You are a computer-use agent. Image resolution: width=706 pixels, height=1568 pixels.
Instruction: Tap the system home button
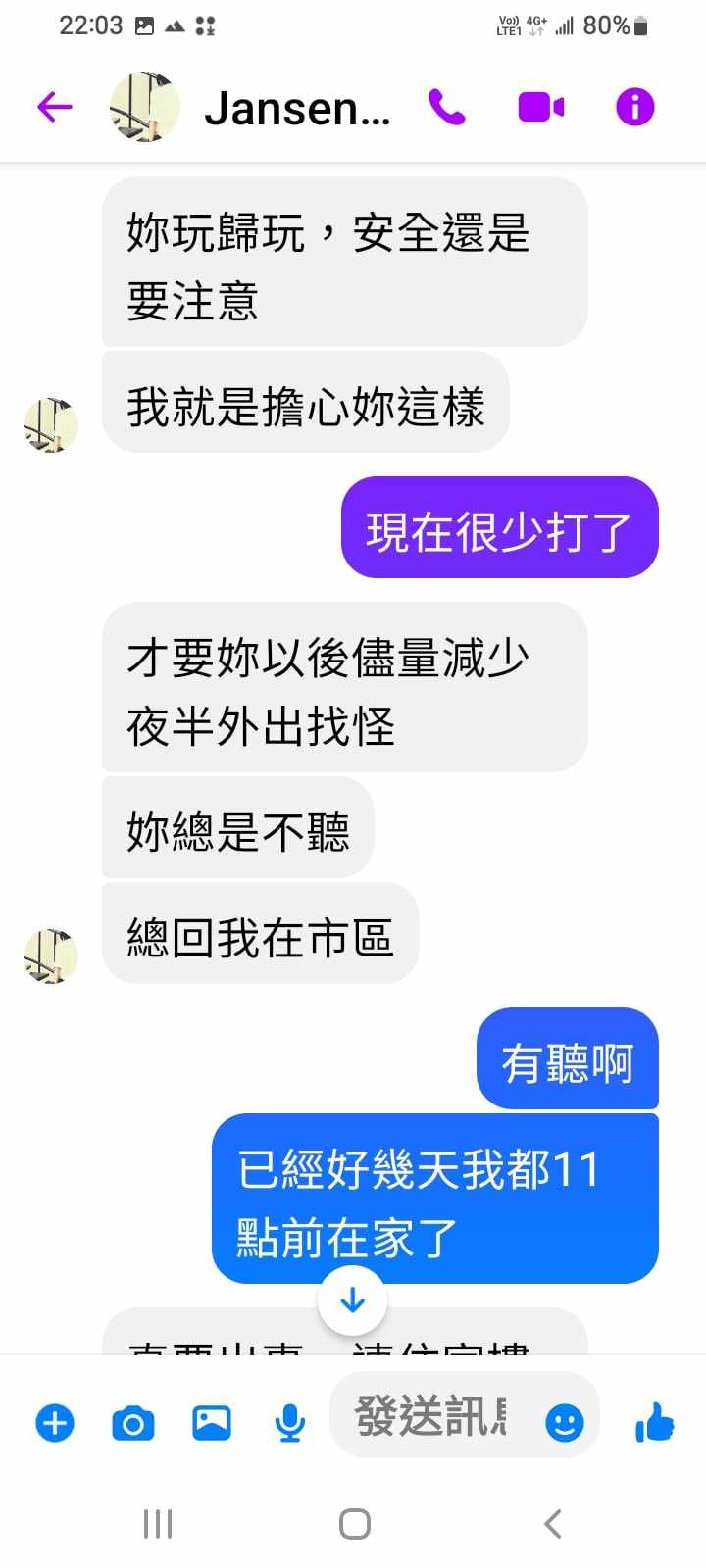354,1524
